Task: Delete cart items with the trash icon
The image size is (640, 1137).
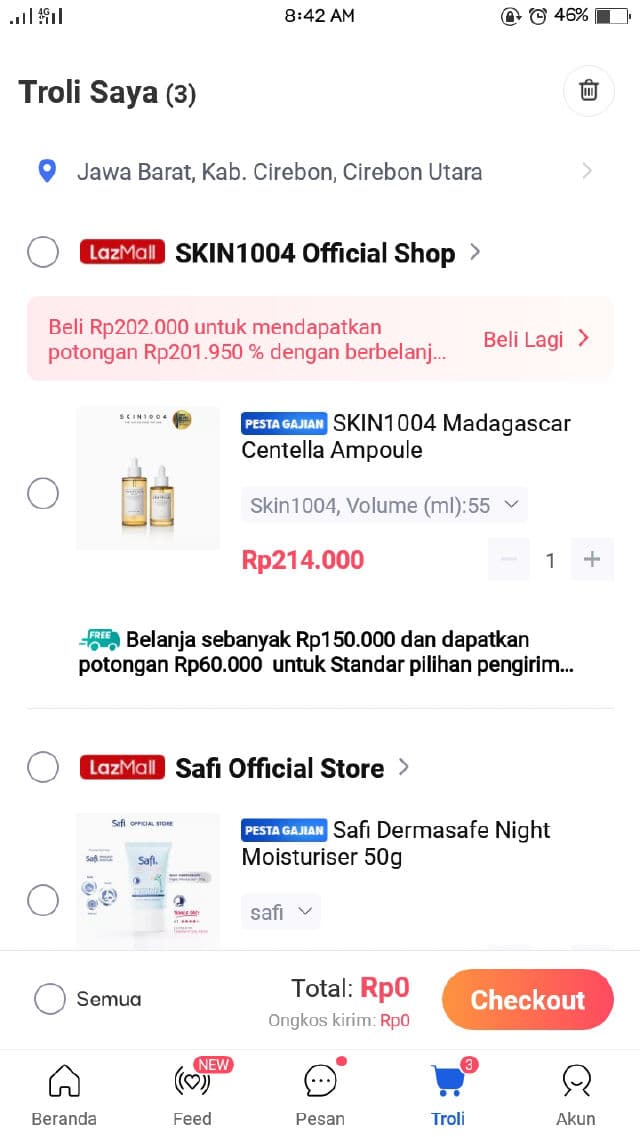Action: pyautogui.click(x=589, y=91)
